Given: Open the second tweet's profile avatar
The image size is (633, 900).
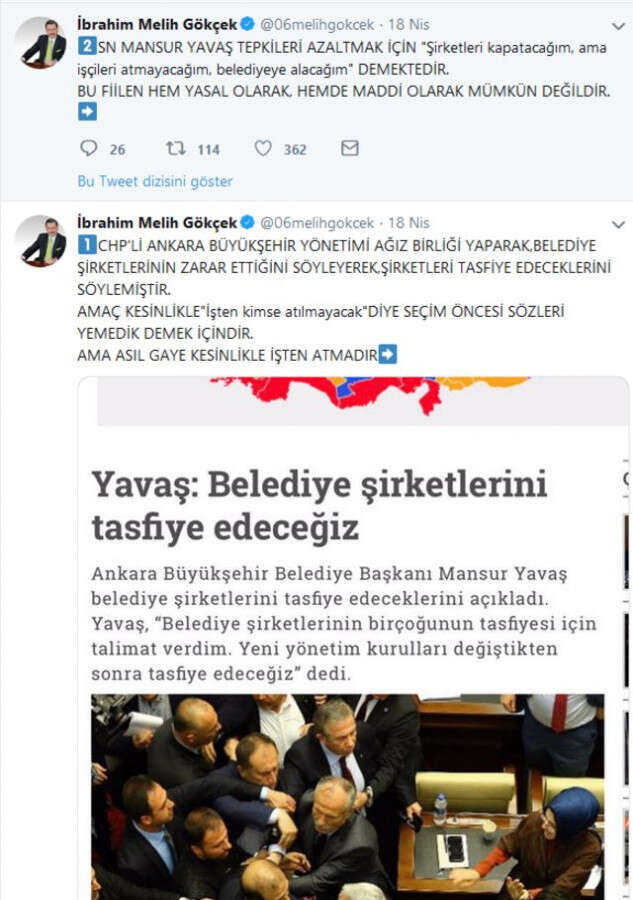Looking at the screenshot, I should 44,241.
